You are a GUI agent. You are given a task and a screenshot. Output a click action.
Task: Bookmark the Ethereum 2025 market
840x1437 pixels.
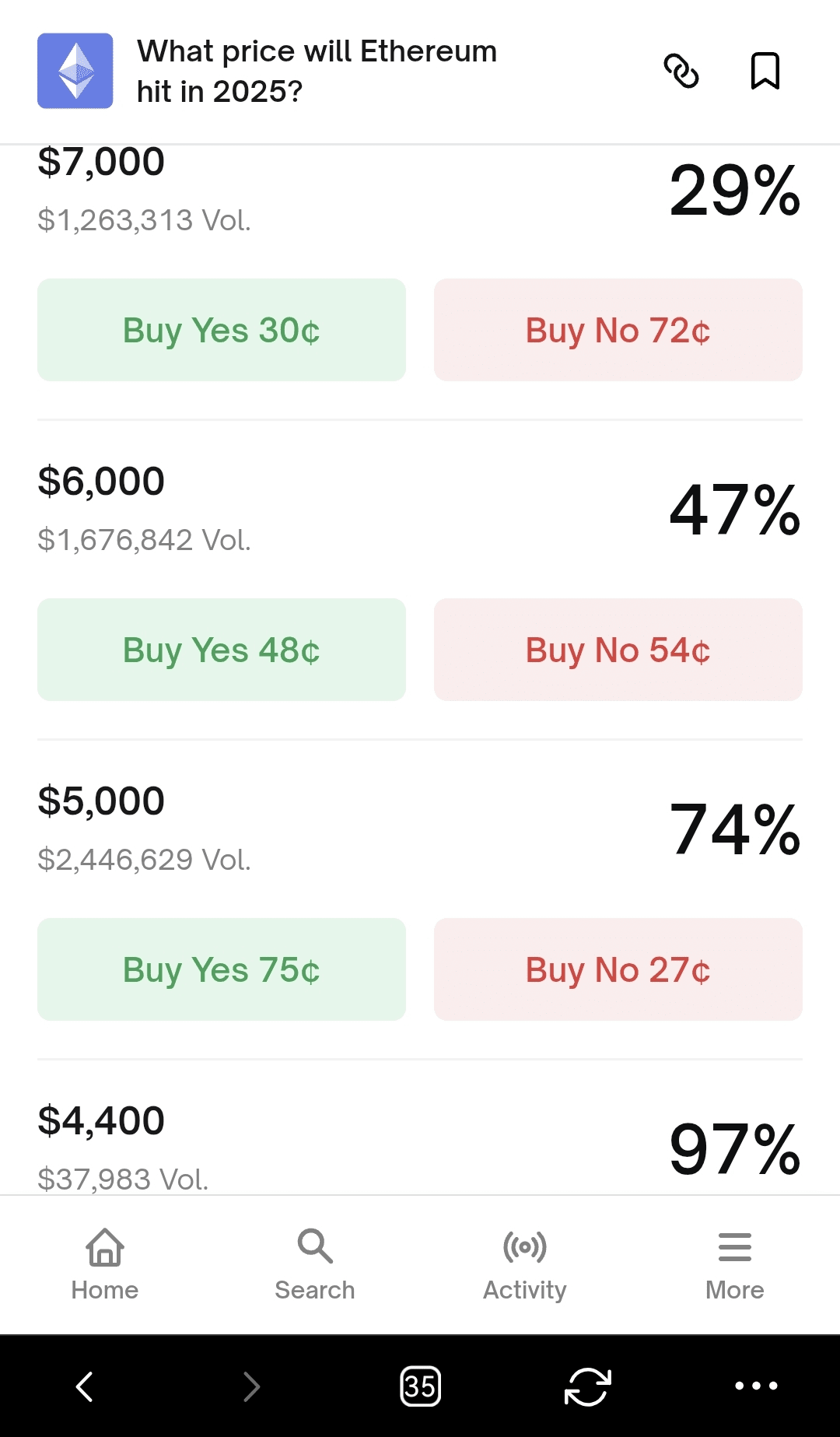[765, 72]
